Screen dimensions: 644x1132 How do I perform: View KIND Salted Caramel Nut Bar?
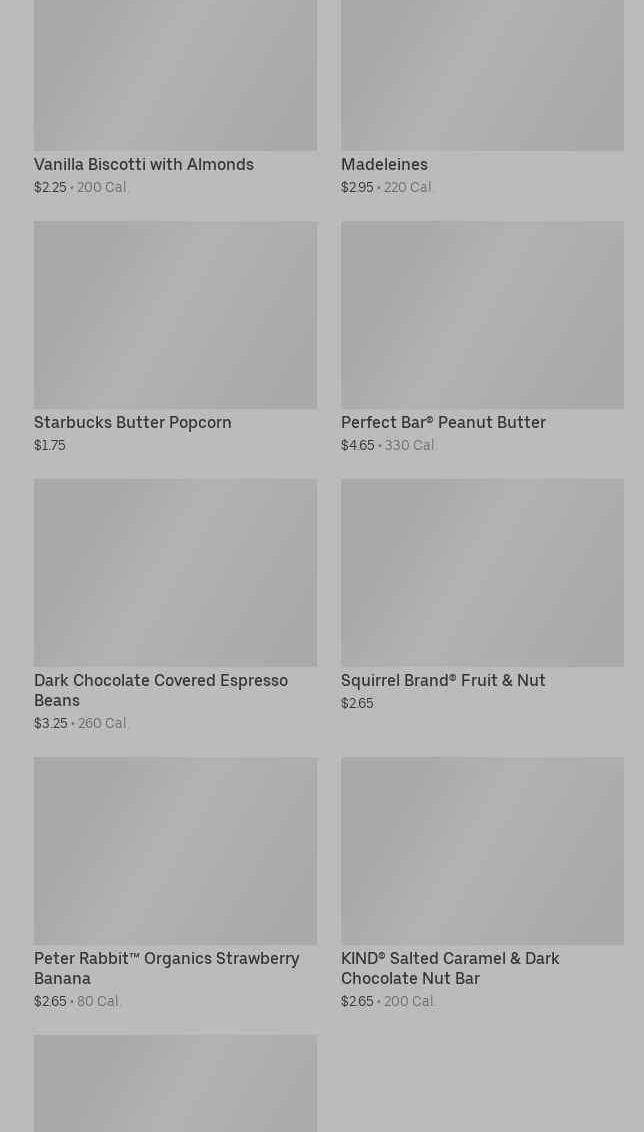(x=482, y=883)
